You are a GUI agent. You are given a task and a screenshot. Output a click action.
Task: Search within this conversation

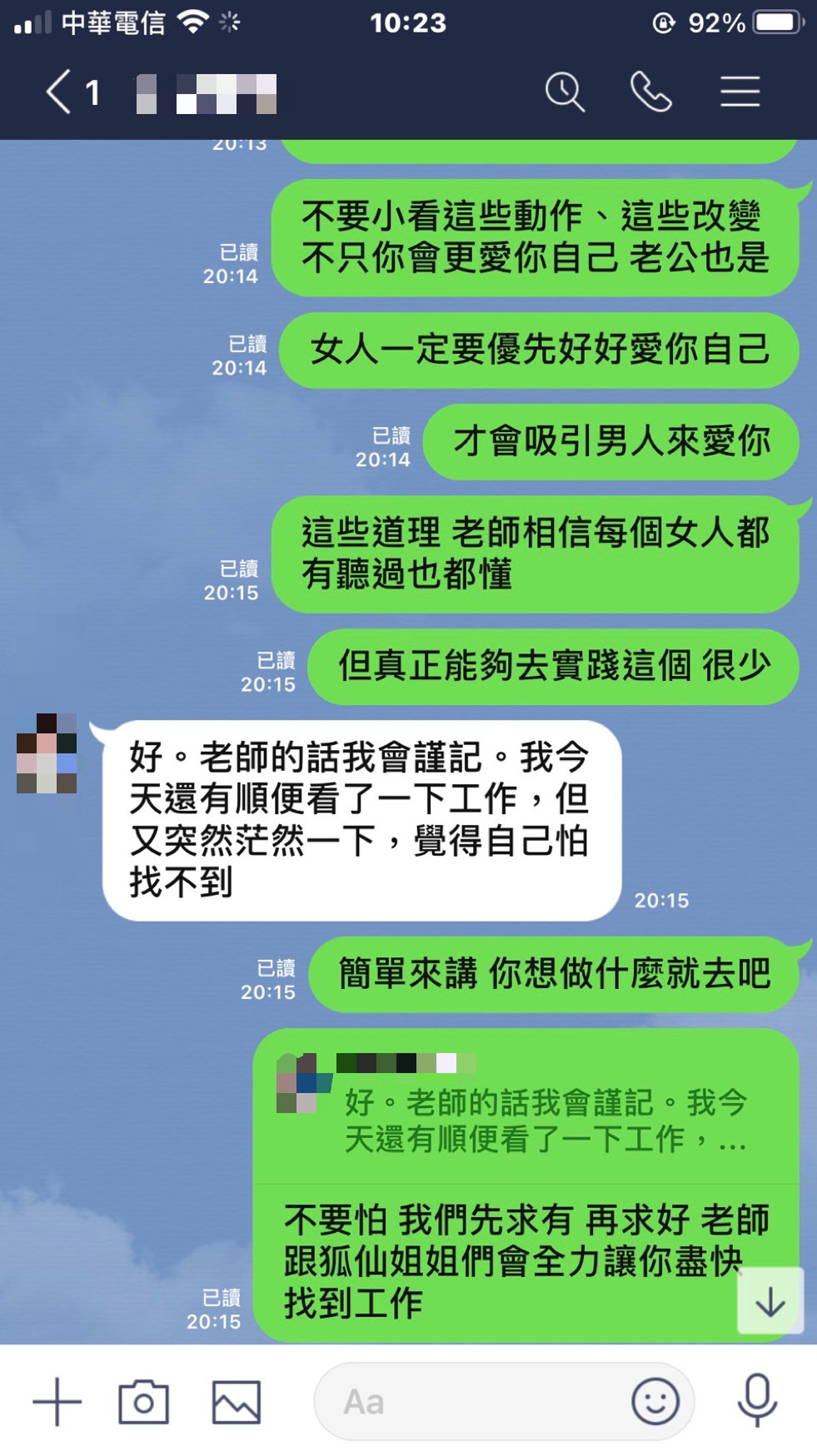(565, 92)
